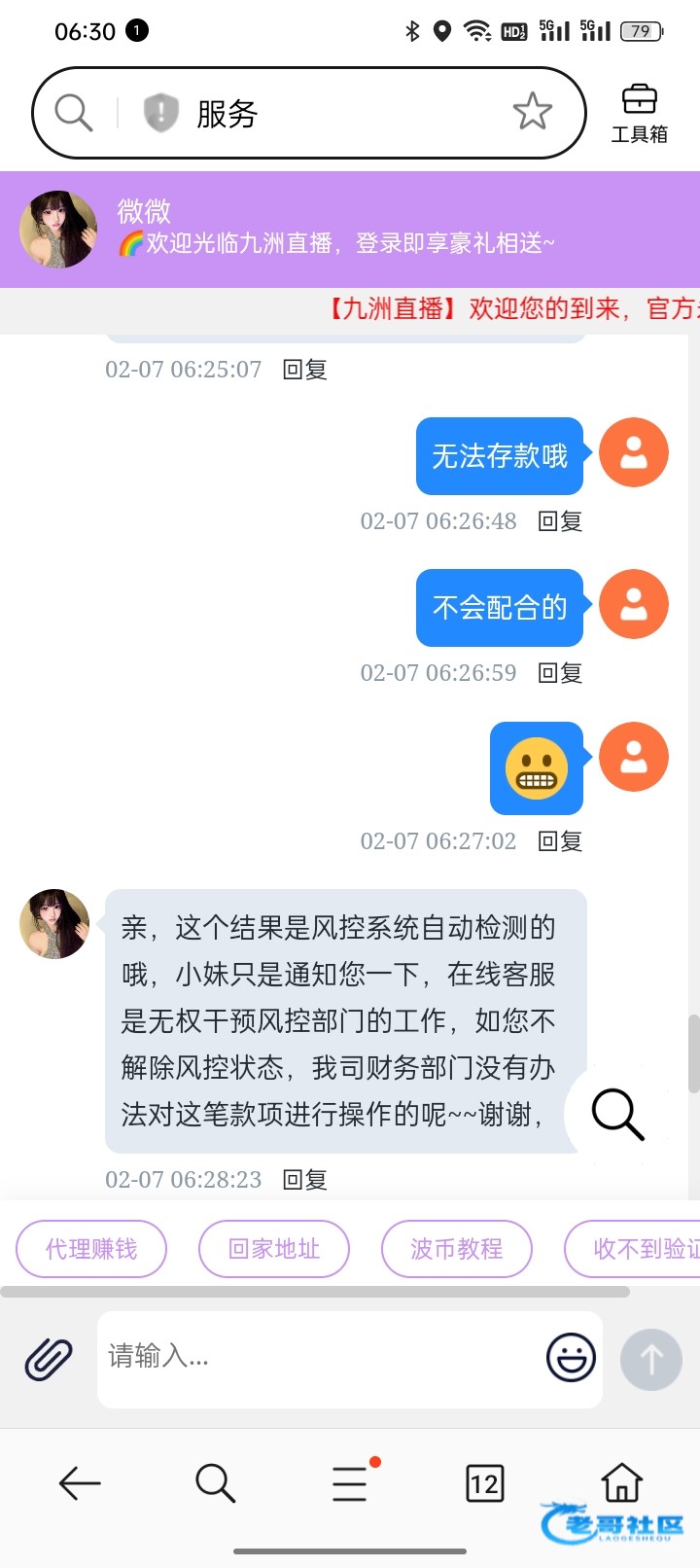Open search from the bottom browser toolbar
The height and width of the screenshot is (1568, 700).
[215, 1483]
